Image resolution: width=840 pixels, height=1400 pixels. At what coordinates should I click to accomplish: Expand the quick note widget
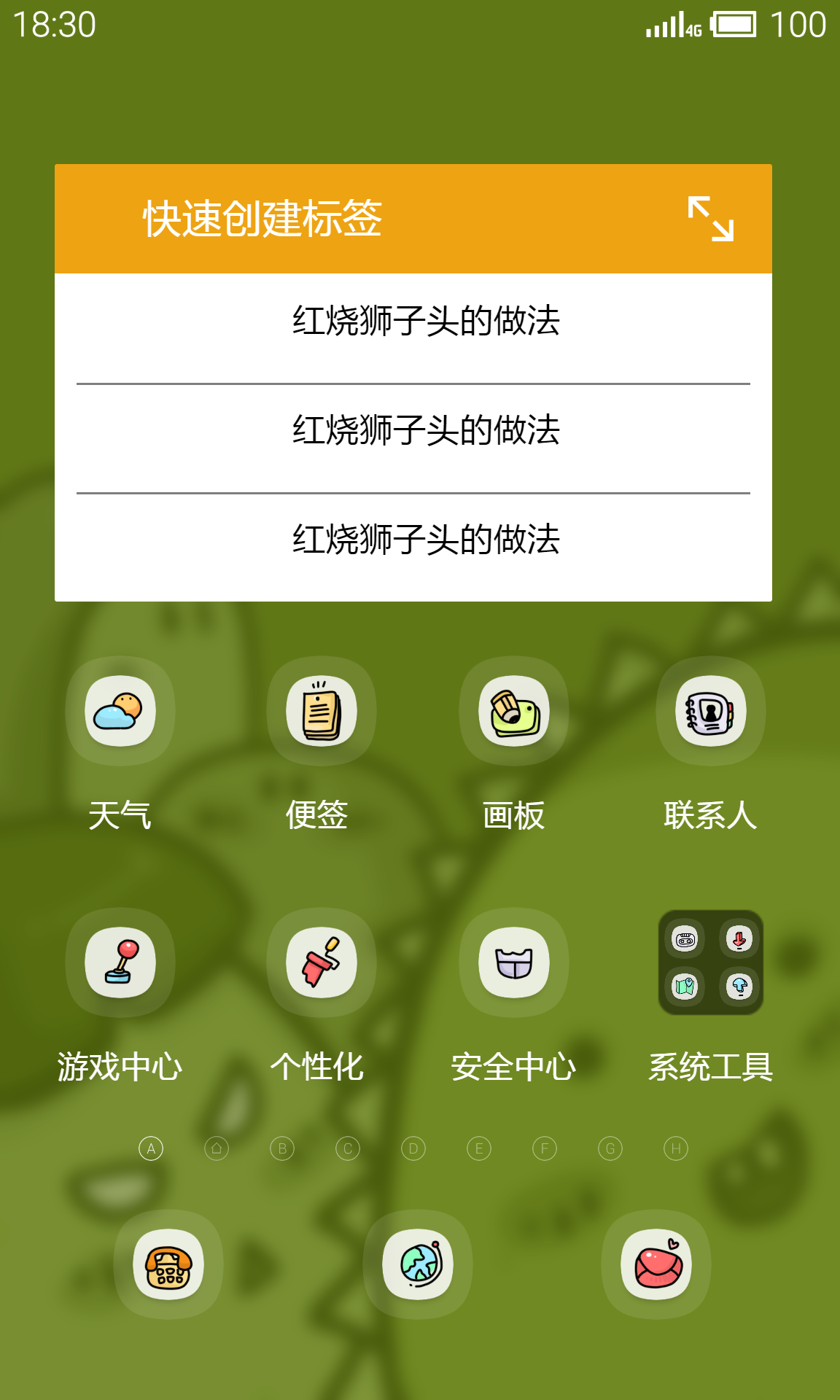tap(711, 219)
